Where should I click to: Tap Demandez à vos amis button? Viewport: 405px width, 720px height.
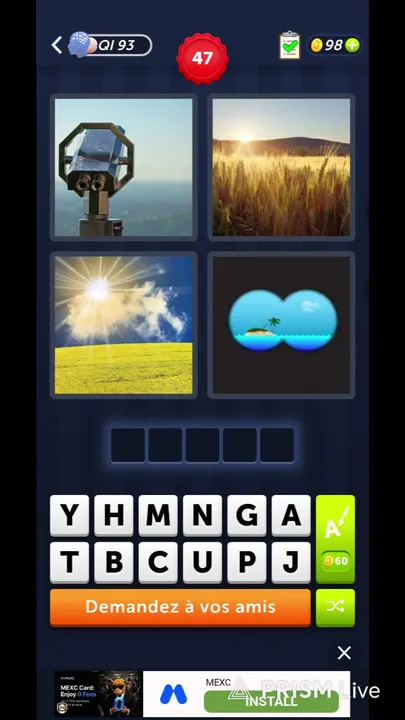point(180,608)
